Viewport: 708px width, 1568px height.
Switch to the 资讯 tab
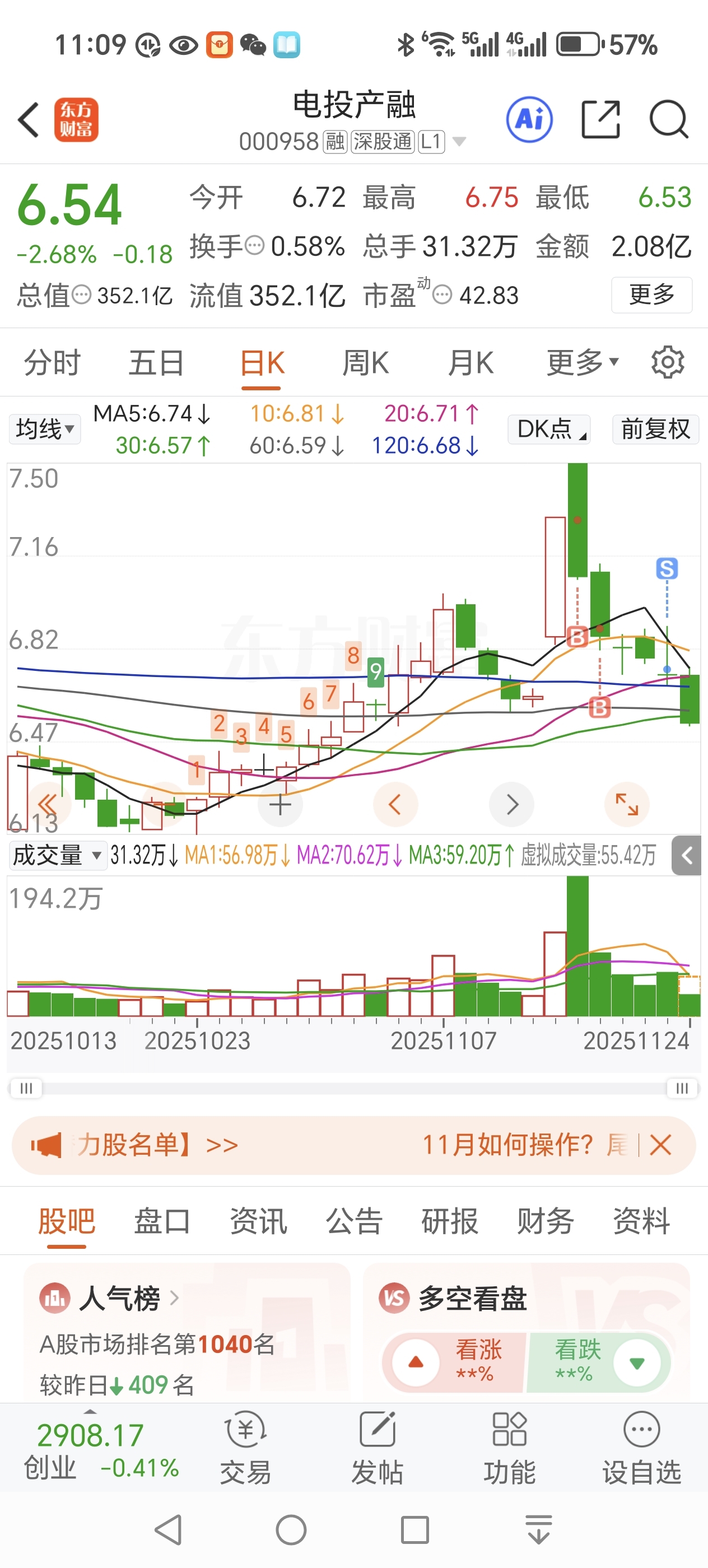tap(258, 1221)
